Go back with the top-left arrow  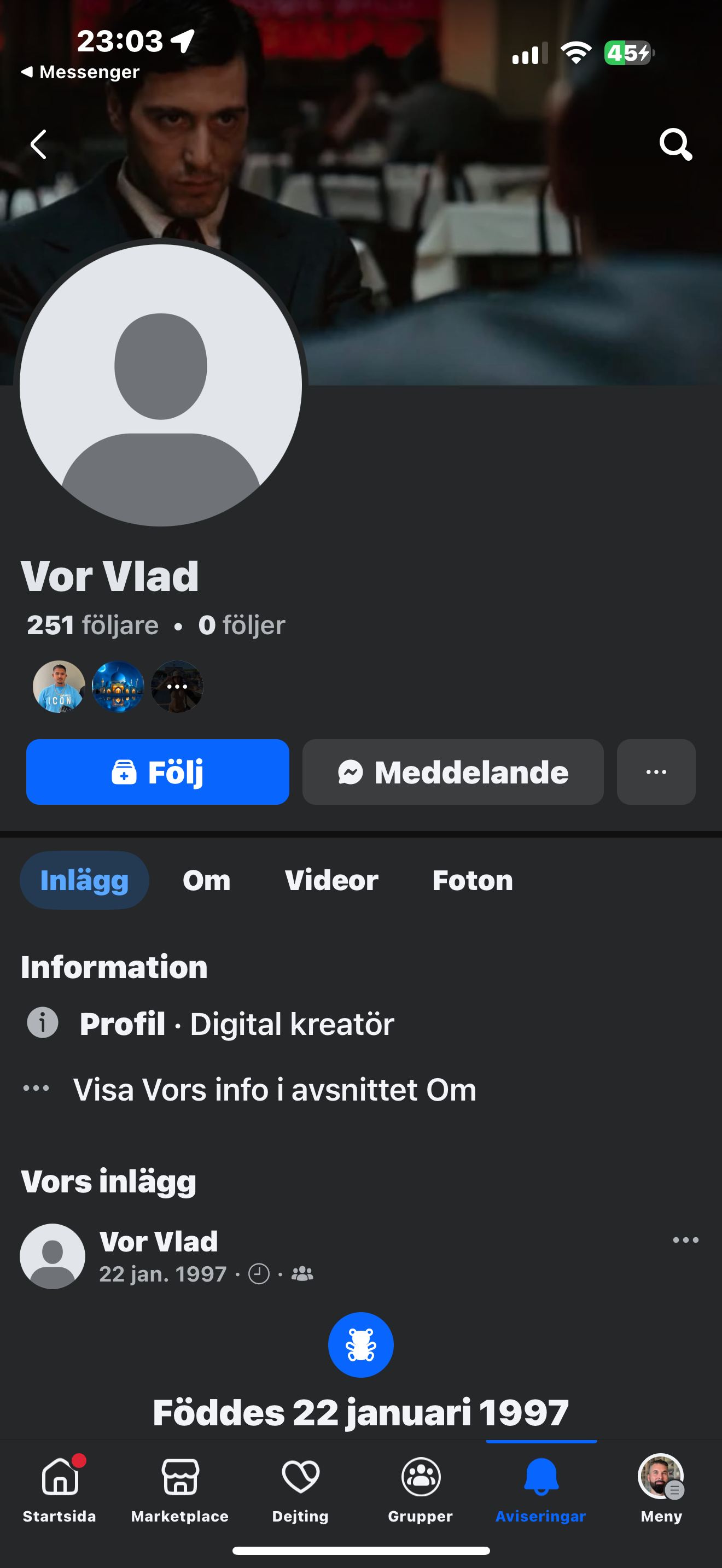(38, 144)
